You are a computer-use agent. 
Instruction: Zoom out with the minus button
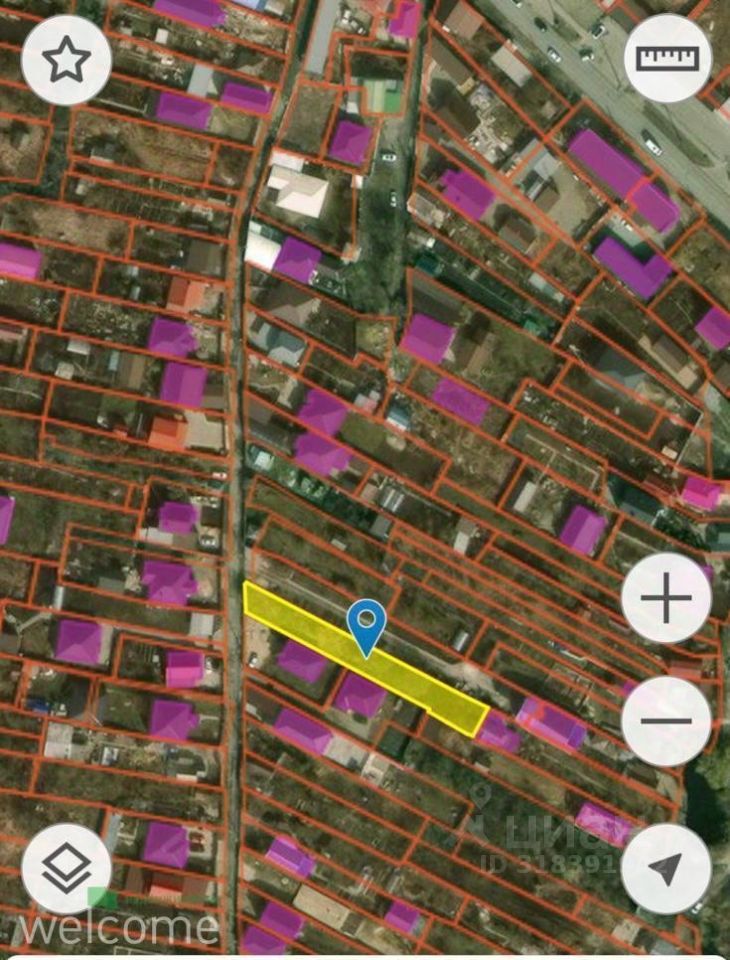[x=666, y=721]
